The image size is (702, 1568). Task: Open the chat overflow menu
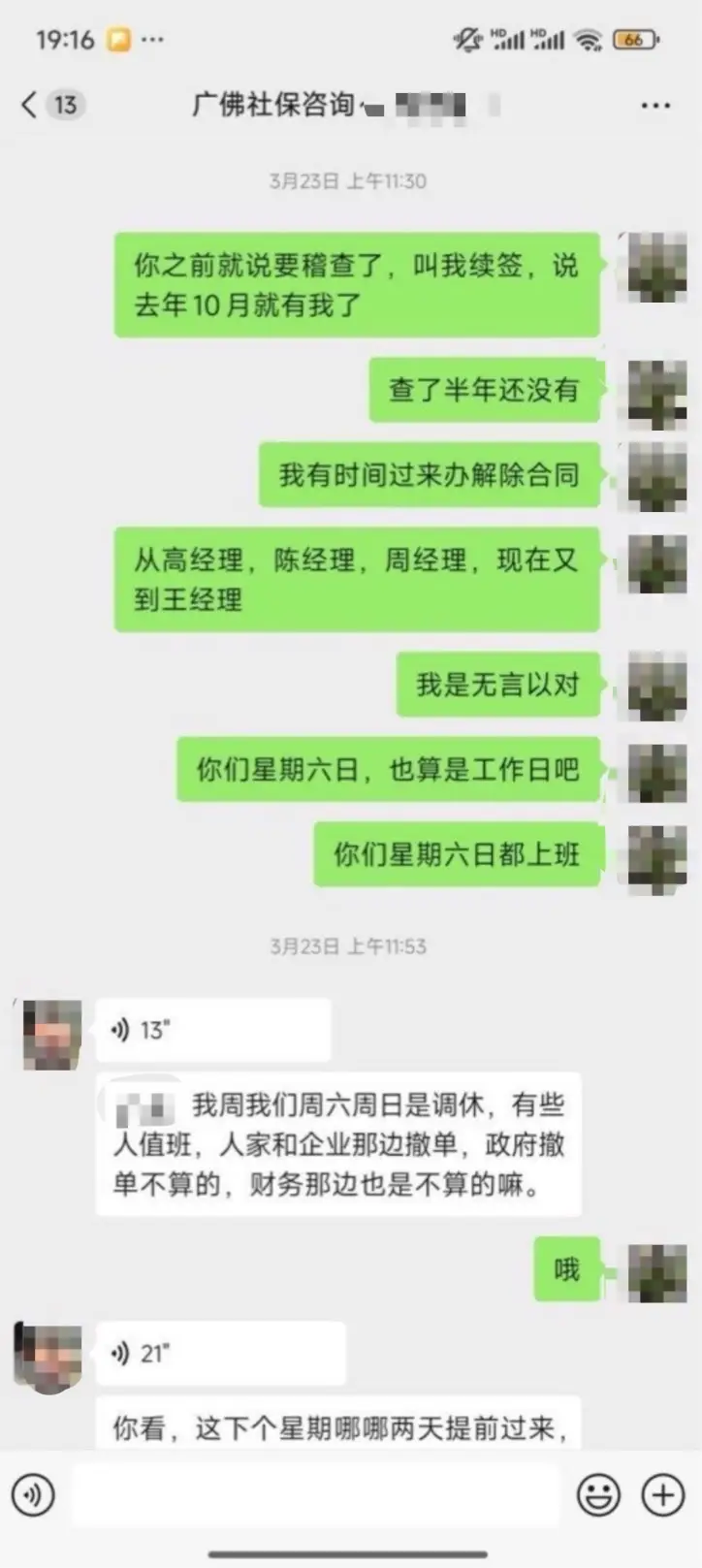pos(655,105)
